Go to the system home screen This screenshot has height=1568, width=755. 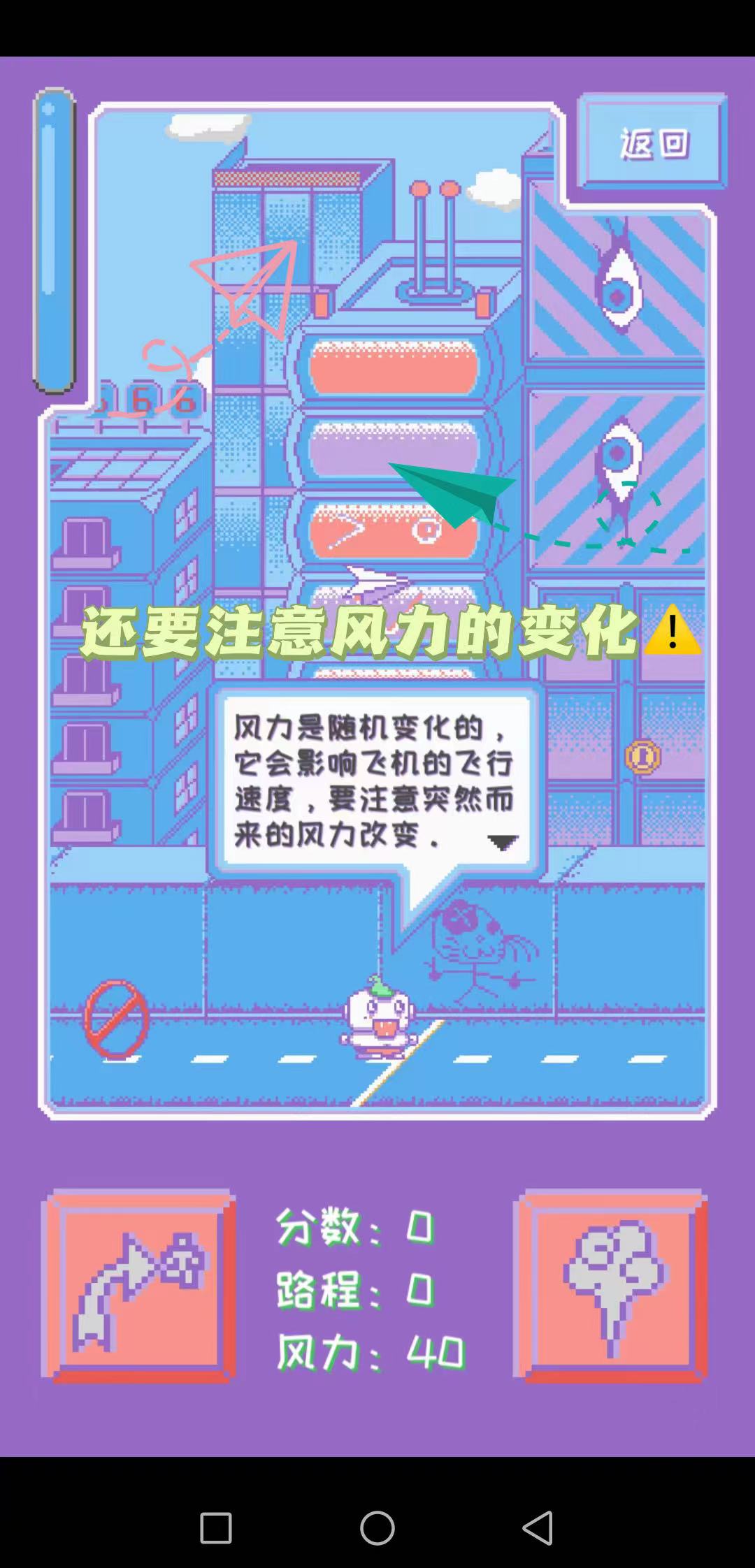pos(377,1527)
